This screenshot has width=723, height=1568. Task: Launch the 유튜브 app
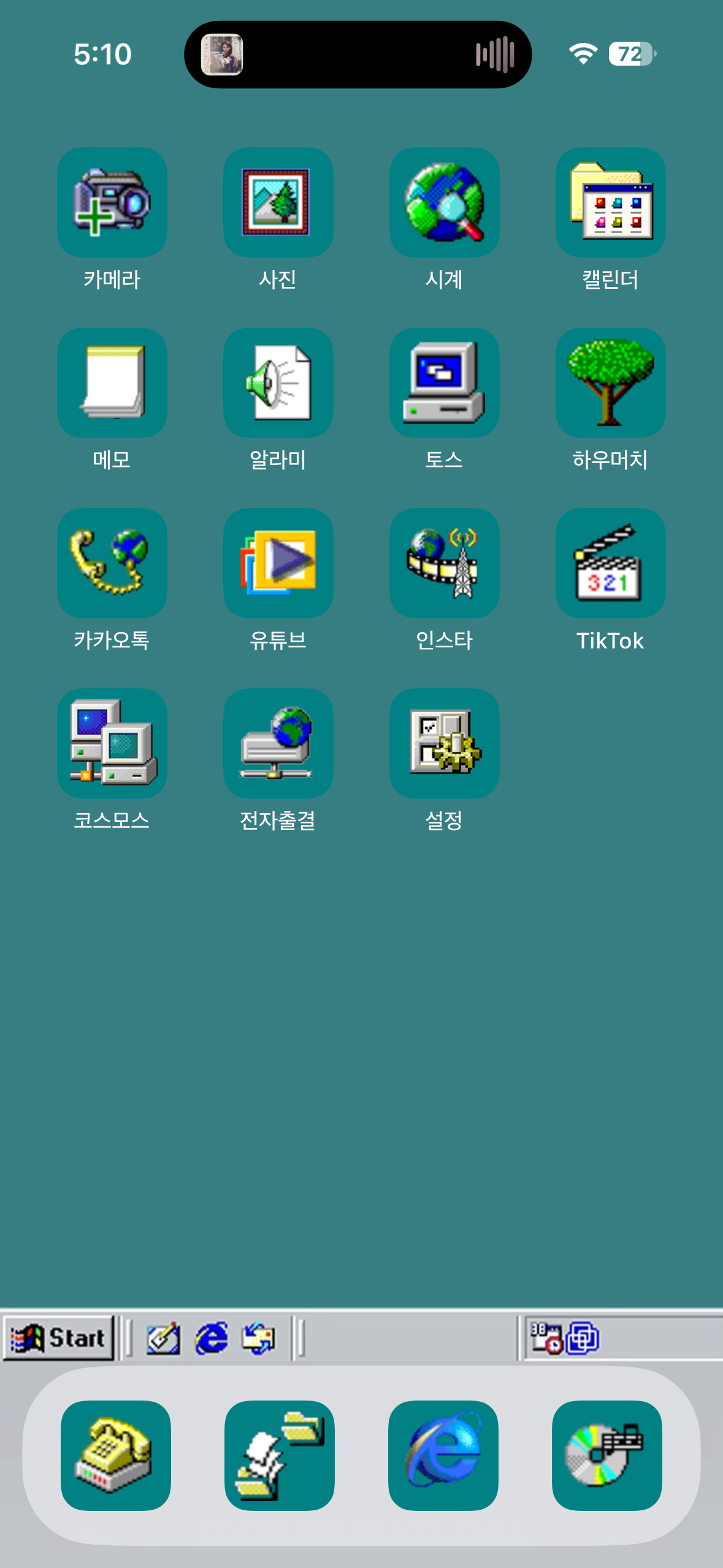(278, 563)
